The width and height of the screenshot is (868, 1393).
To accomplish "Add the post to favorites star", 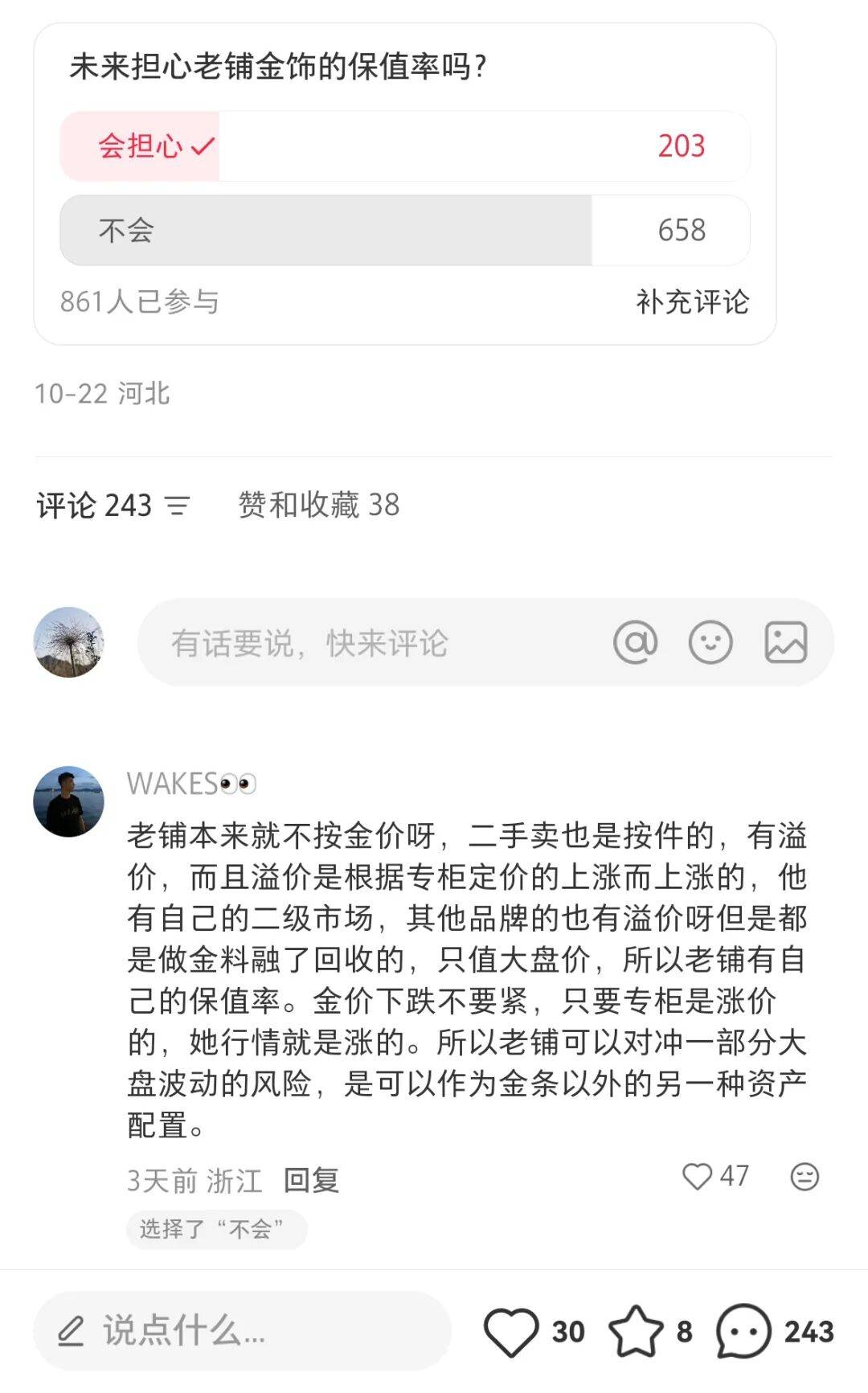I will point(636,1331).
